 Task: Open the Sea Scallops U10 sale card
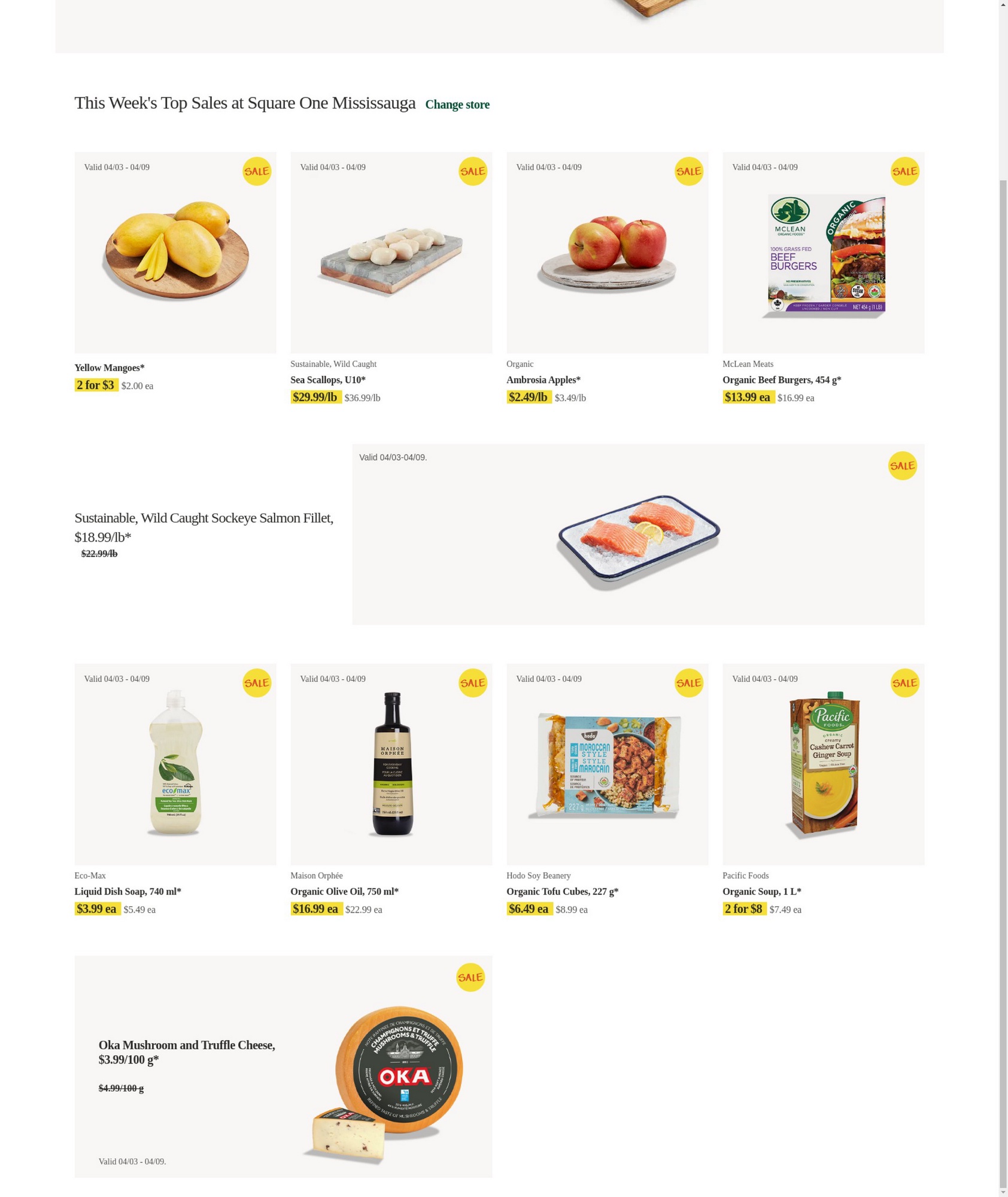(391, 253)
